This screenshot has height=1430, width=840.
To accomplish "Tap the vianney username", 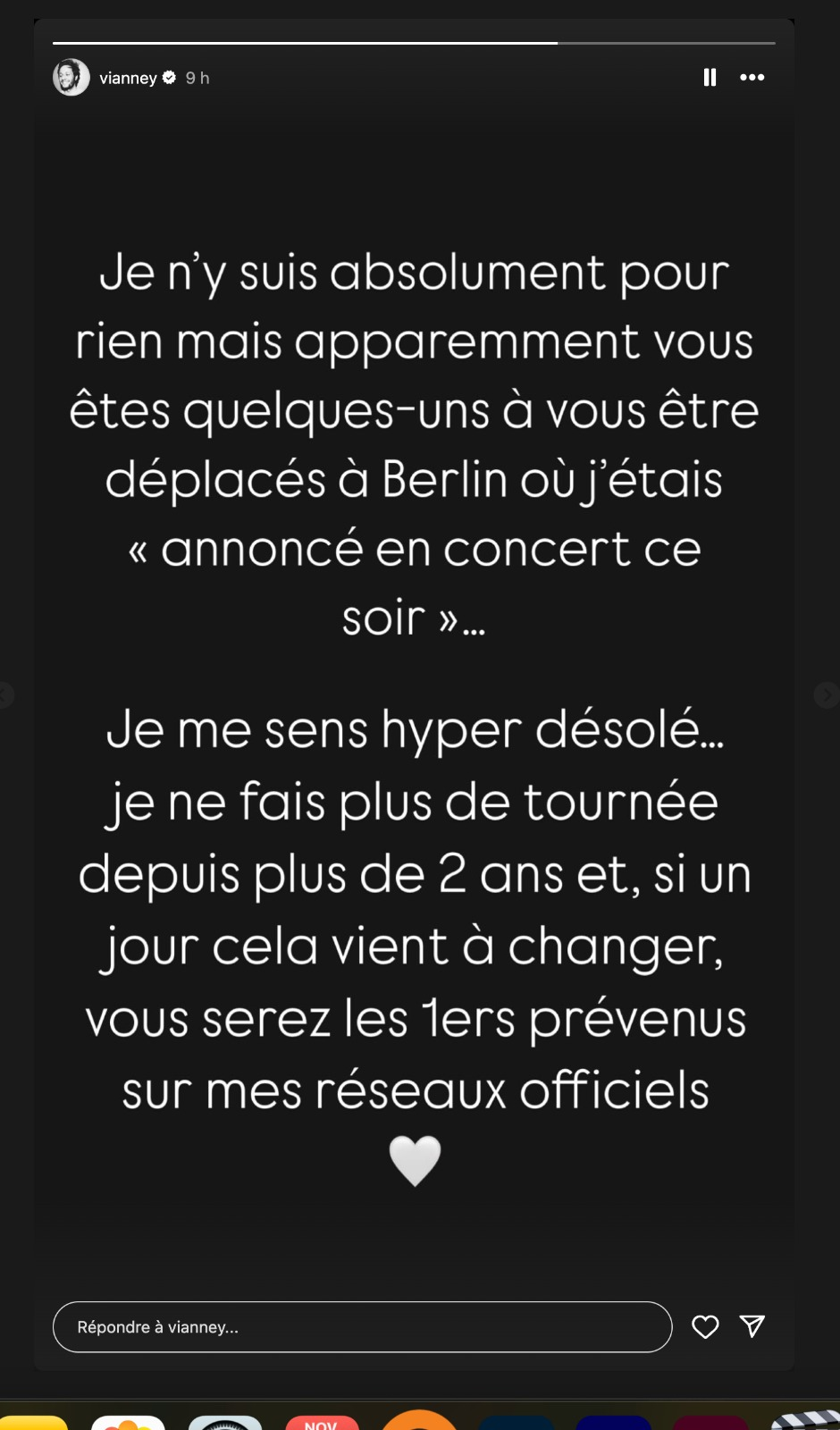I will click(x=128, y=78).
